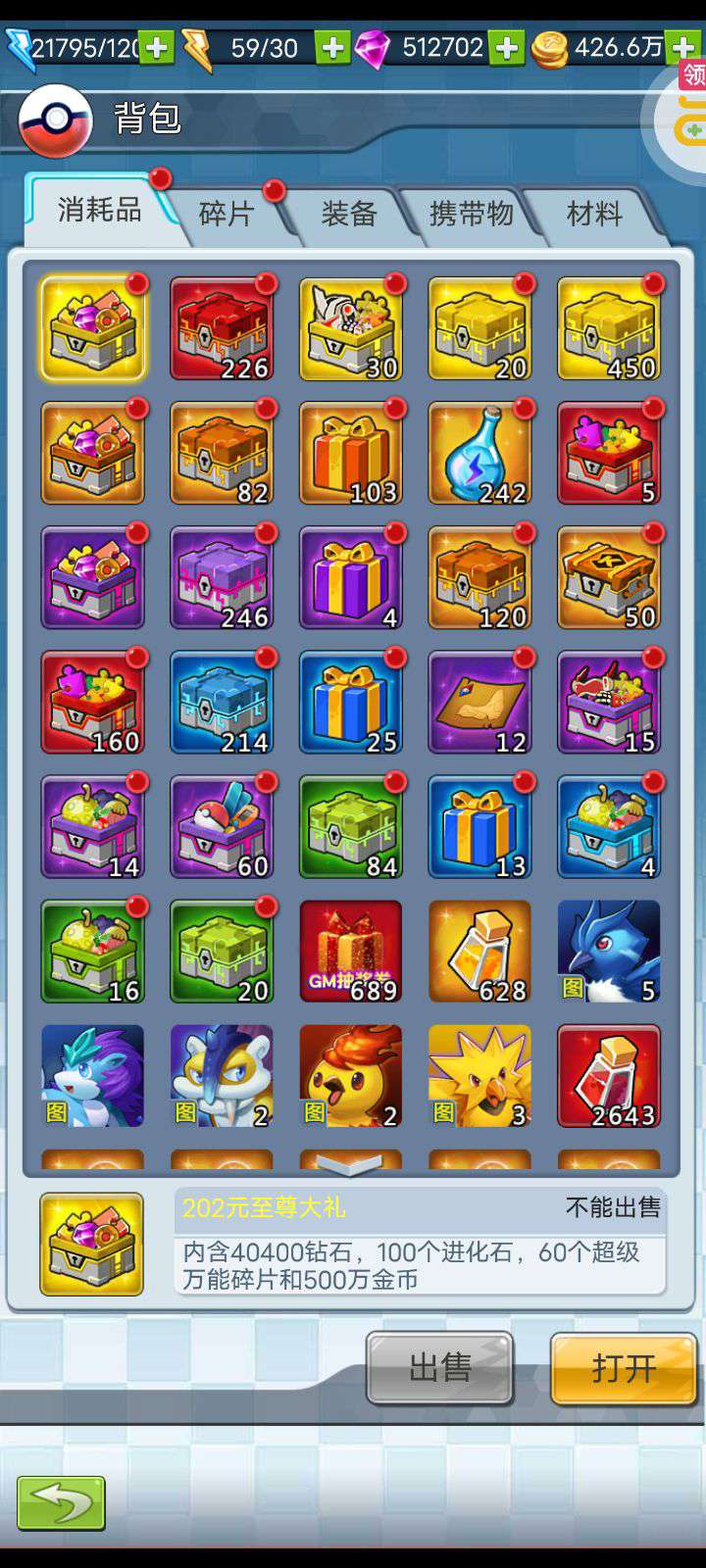Select the red potion with count 2643

coord(609,1075)
